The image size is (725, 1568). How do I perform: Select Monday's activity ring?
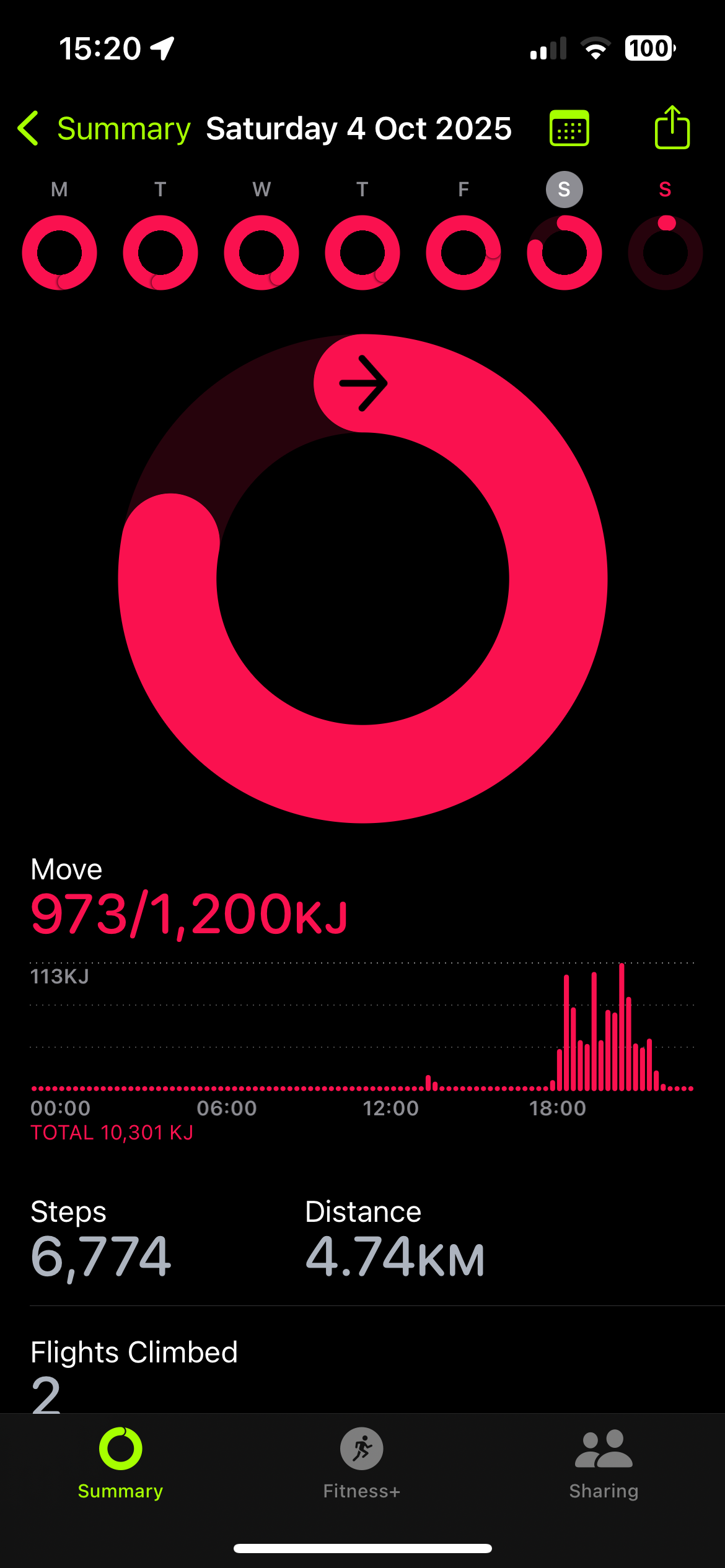[x=59, y=252]
